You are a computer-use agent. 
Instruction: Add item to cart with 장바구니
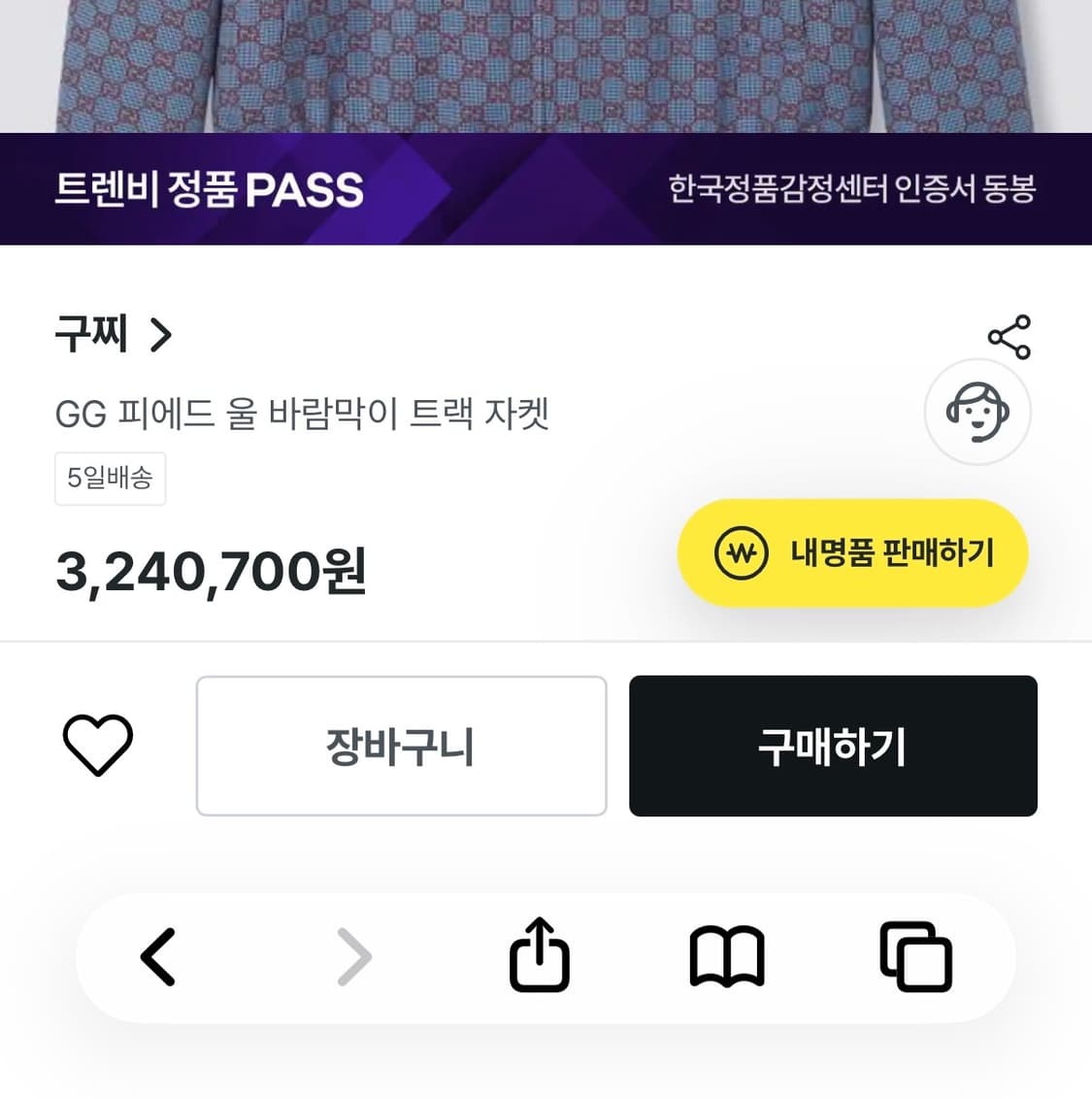click(400, 745)
